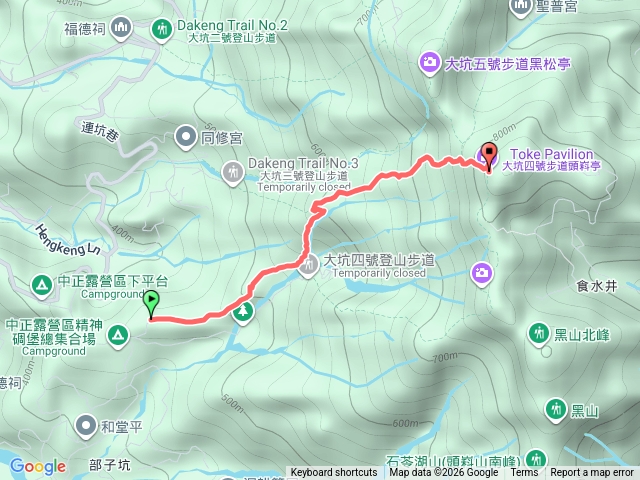Open Dakeng Trail No.2 trailhead marker
Viewport: 640px width, 480px height.
(x=160, y=30)
